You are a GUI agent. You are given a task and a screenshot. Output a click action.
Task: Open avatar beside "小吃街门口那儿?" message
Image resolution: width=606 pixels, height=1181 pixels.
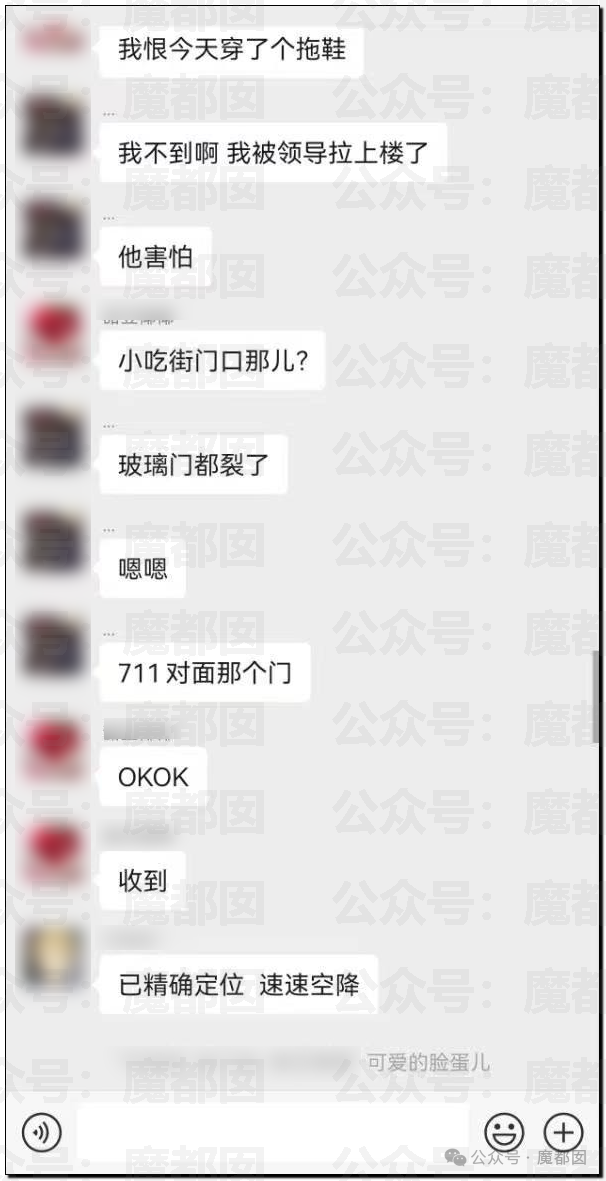(53, 334)
